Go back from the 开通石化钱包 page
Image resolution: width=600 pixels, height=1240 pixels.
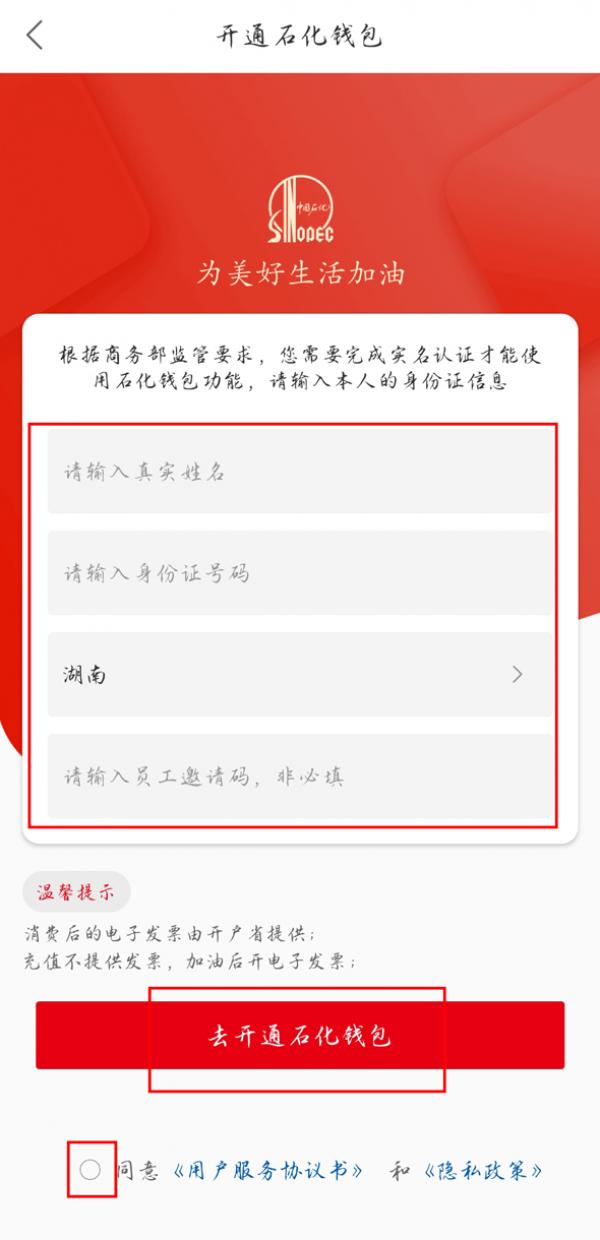click(x=35, y=36)
